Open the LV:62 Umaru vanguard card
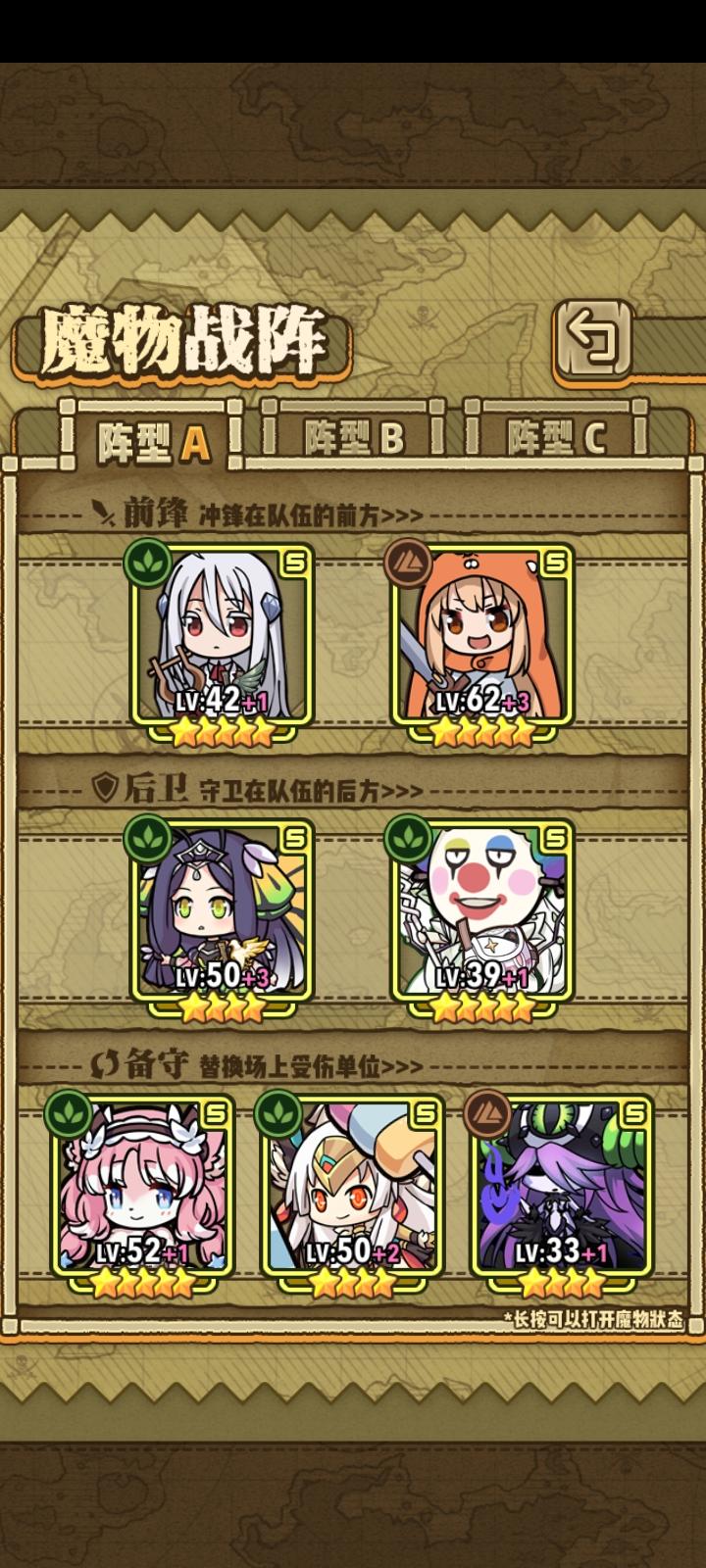 click(480, 637)
